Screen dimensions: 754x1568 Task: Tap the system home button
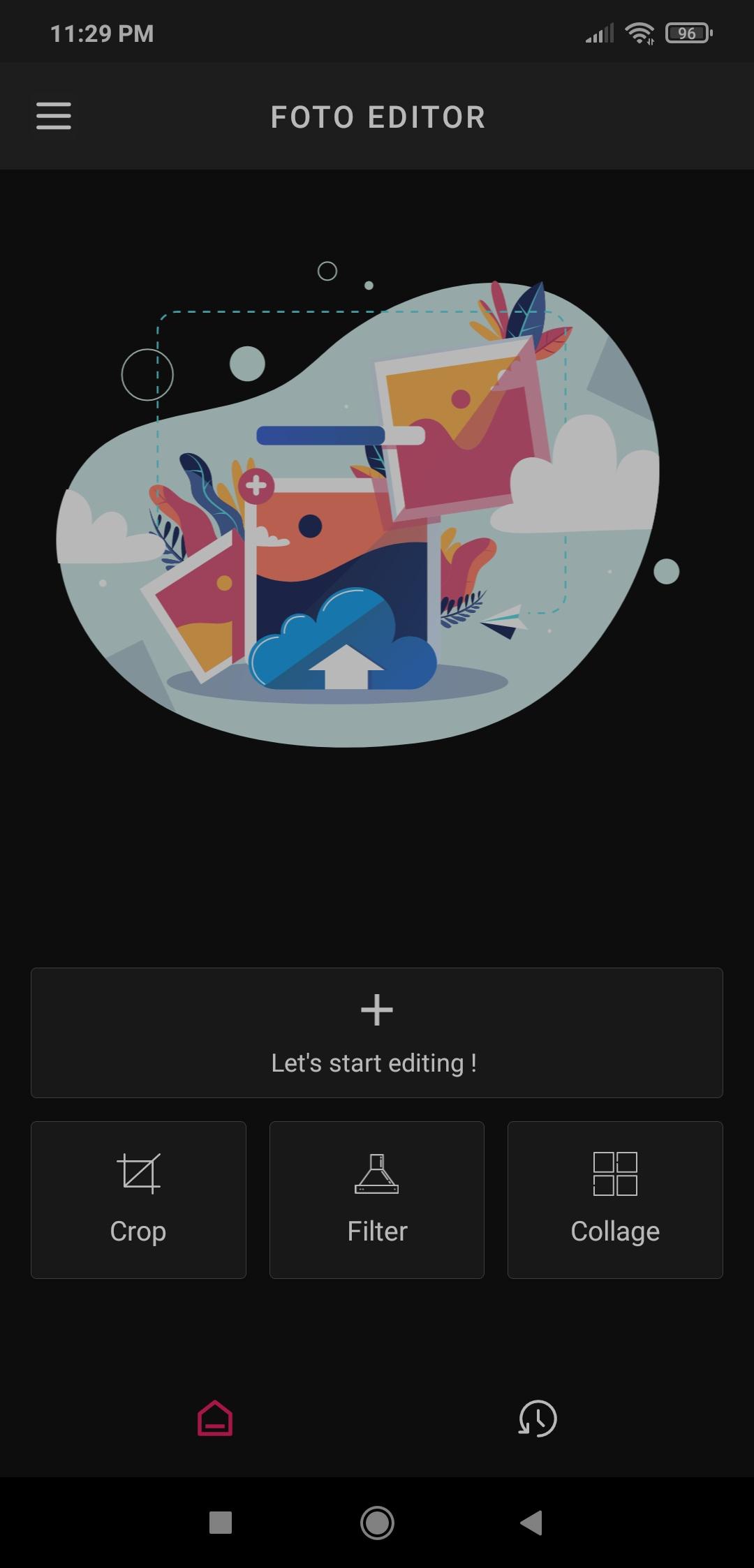point(377,1523)
